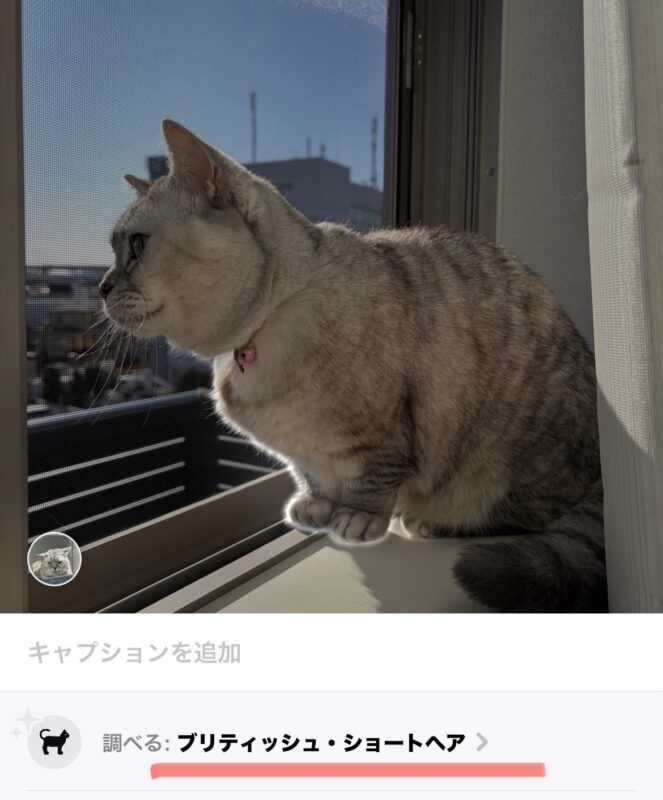Open 調べる: ブリティッシュ・ショートヘア lookup
Screen dimensions: 663x800
coord(295,743)
